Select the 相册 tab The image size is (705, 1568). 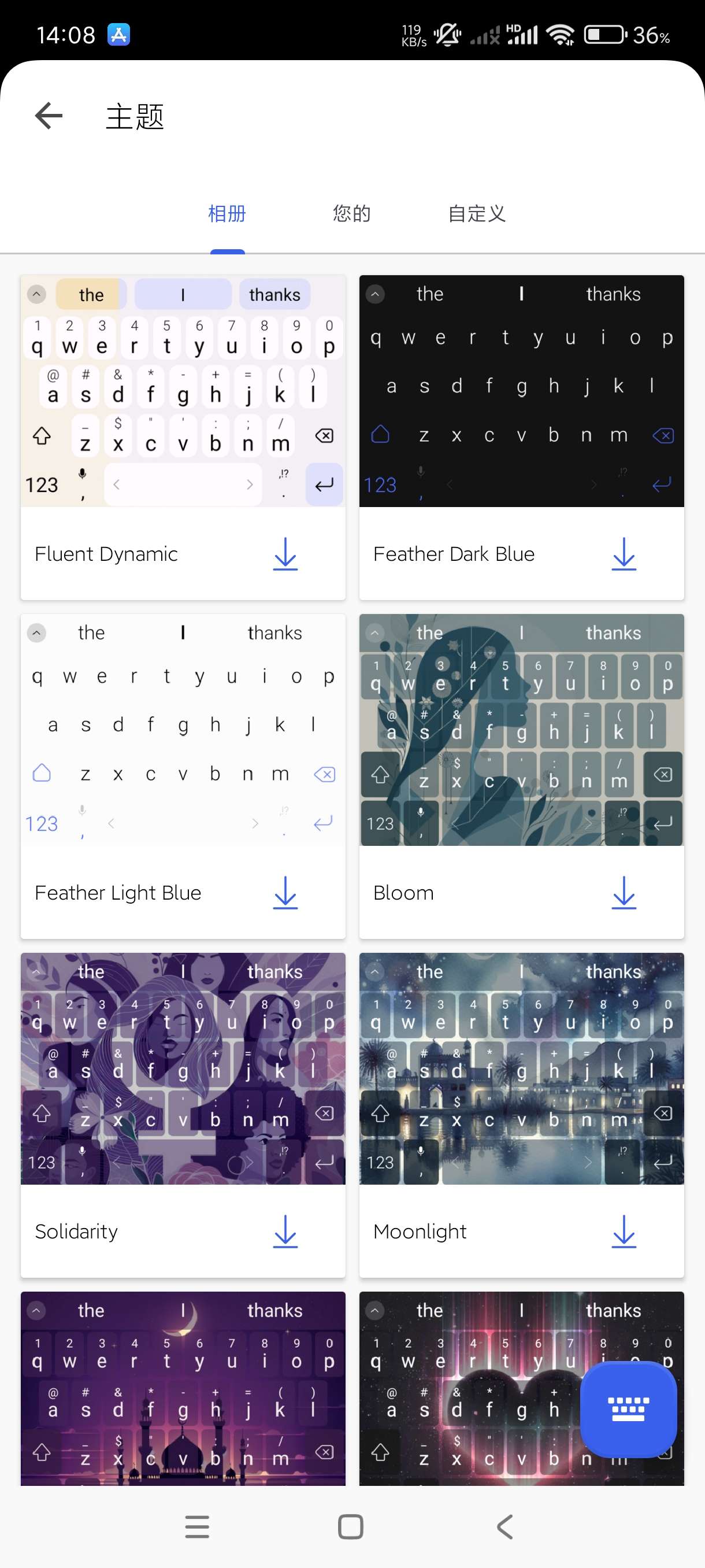click(227, 214)
